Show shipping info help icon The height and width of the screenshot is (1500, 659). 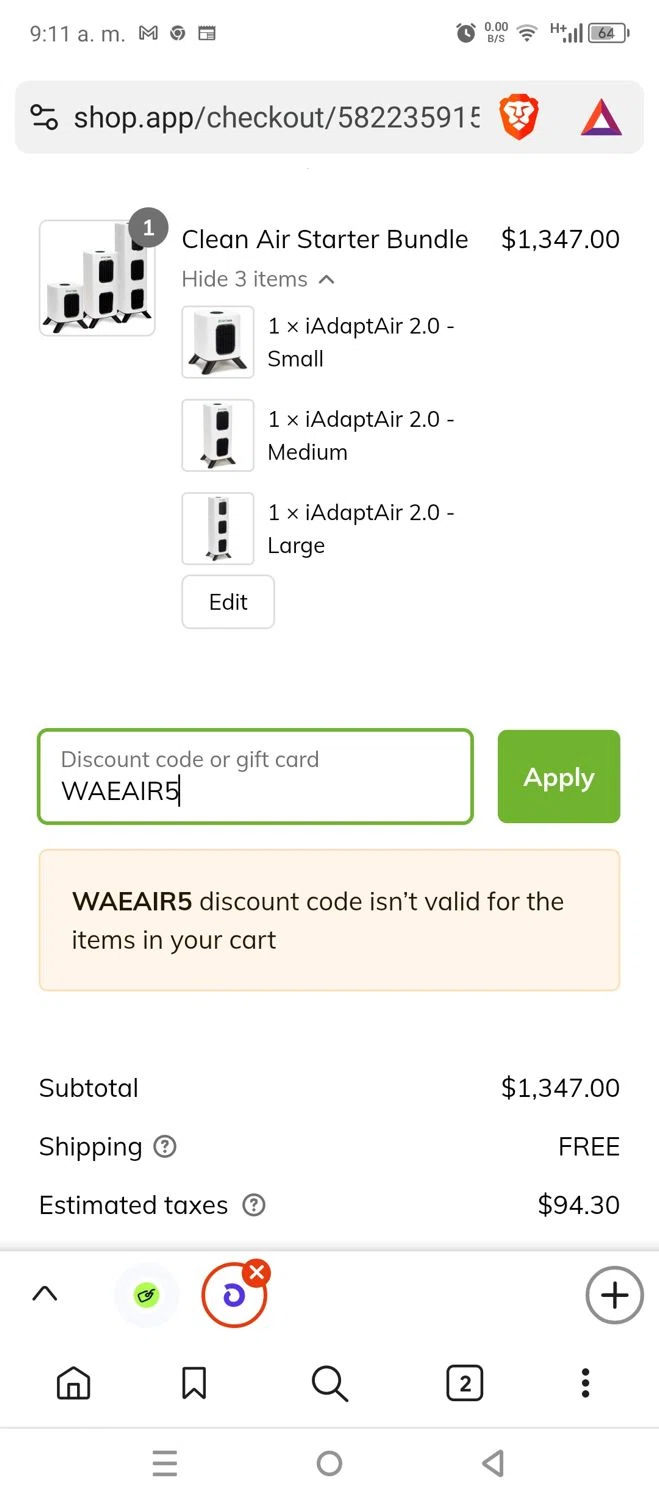click(x=165, y=1146)
